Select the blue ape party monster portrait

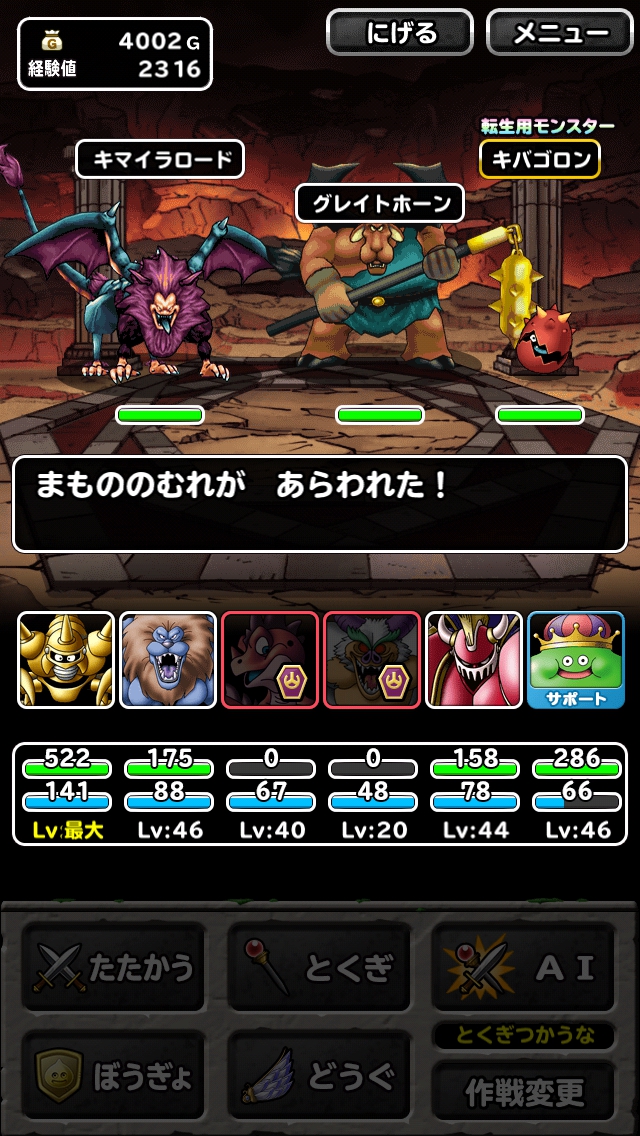point(168,660)
